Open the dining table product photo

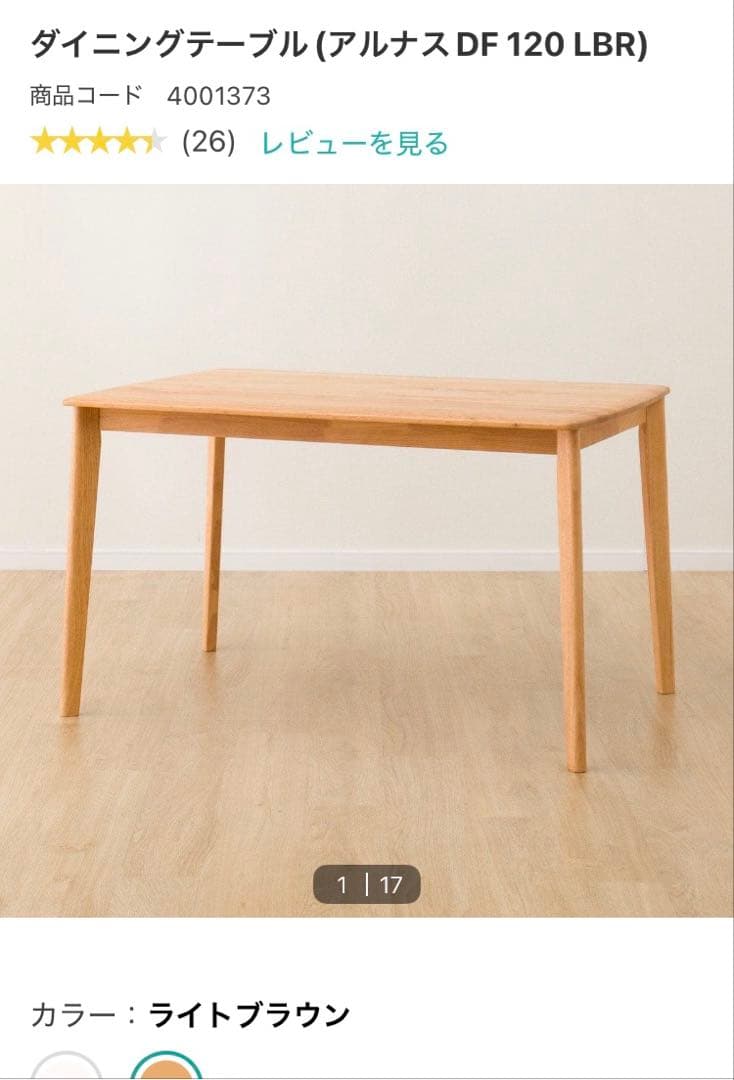click(x=367, y=550)
